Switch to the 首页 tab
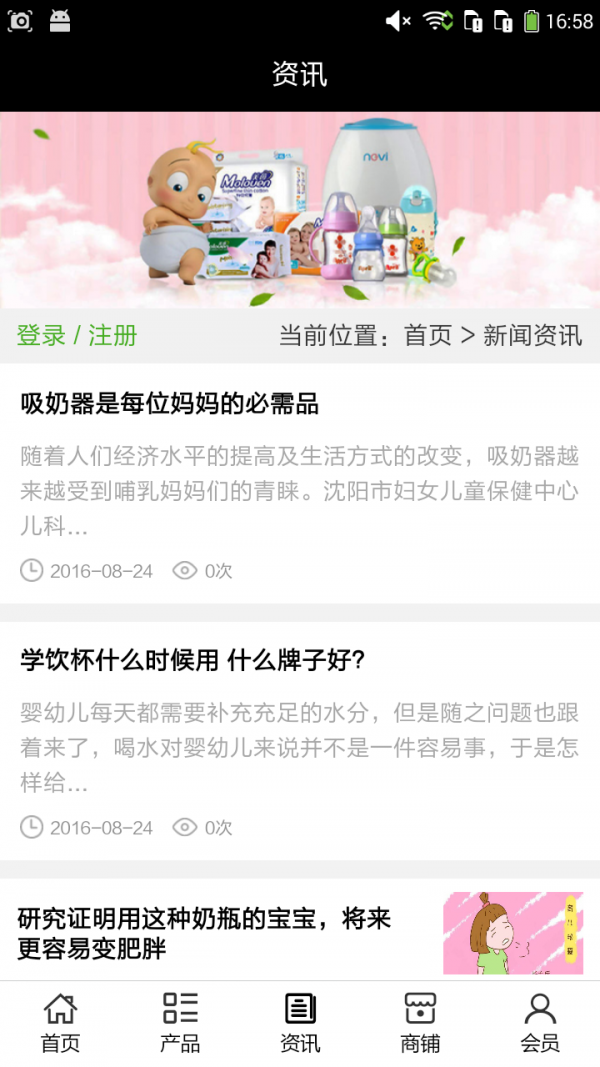This screenshot has height=1067, width=600. pos(60,1023)
